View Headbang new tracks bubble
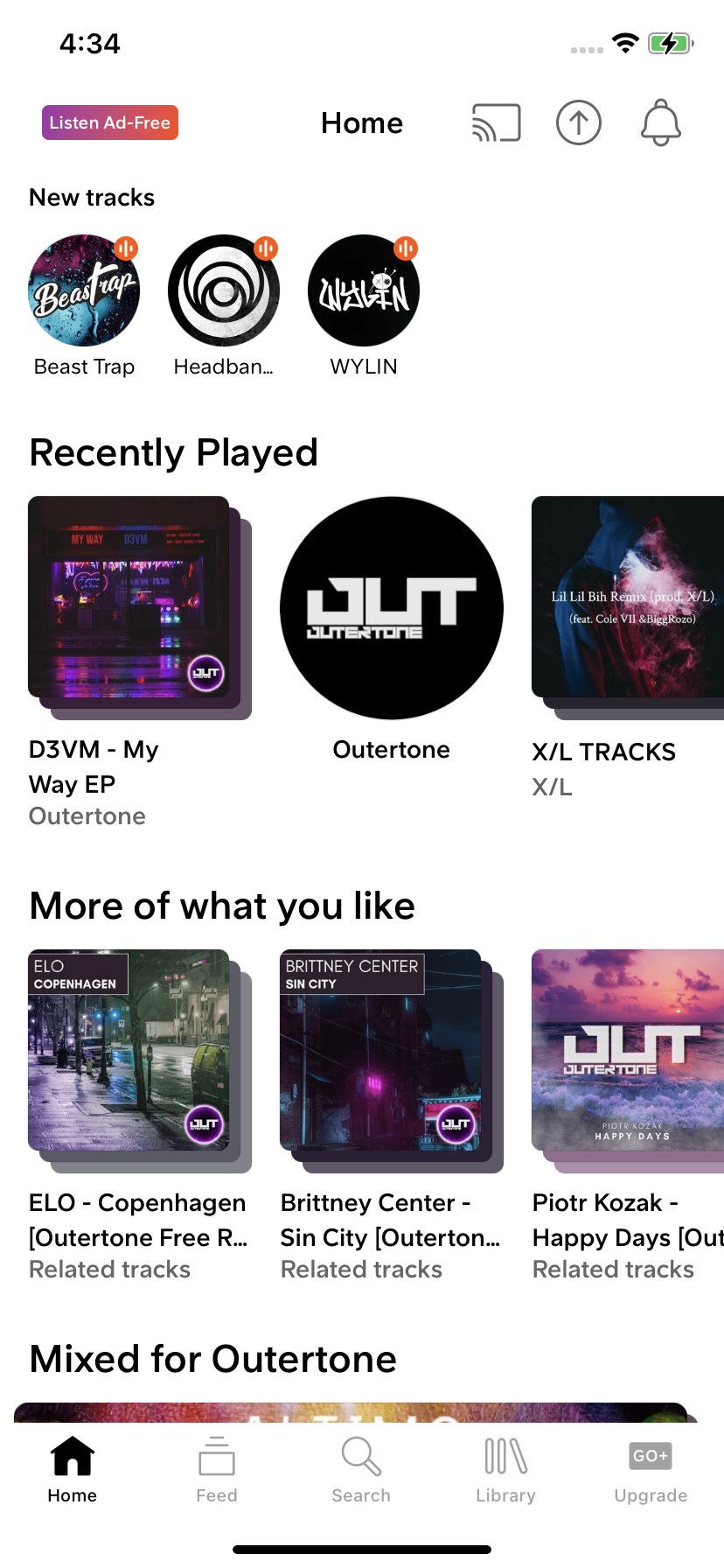The width and height of the screenshot is (724, 1568). coord(224,290)
